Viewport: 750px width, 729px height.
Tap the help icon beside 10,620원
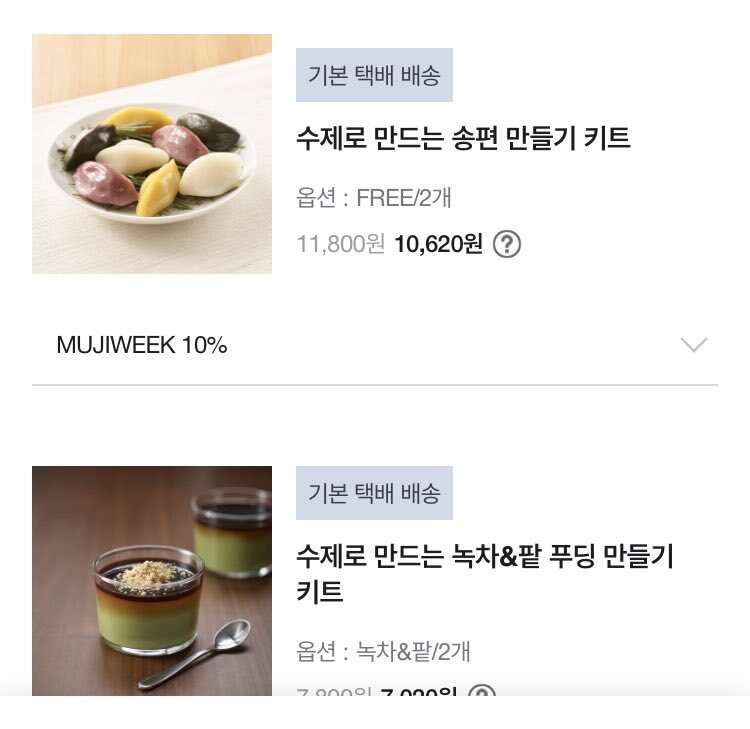pos(507,244)
